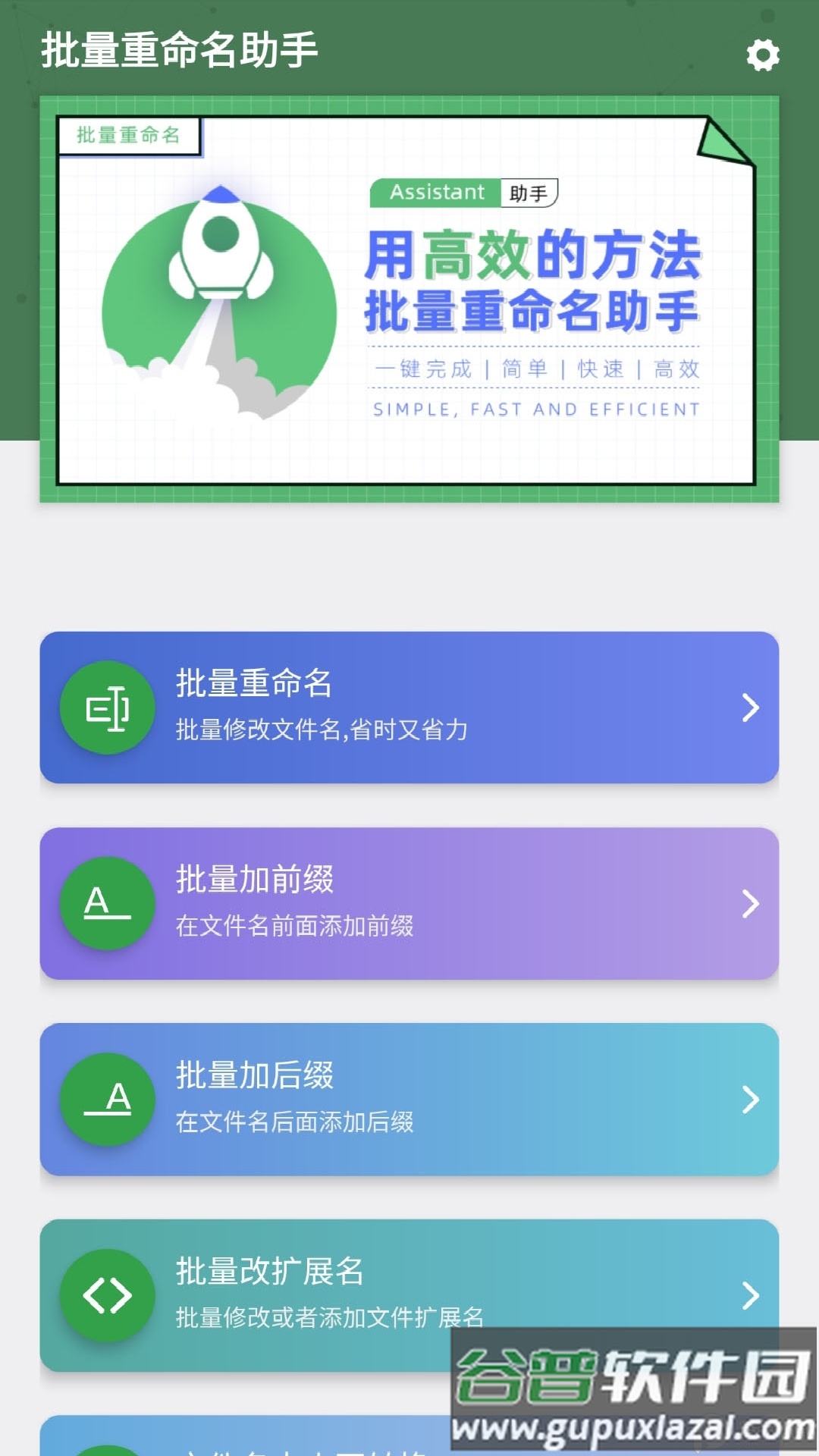
Task: Open the 批量重命名 batch rename feature
Action: click(409, 707)
